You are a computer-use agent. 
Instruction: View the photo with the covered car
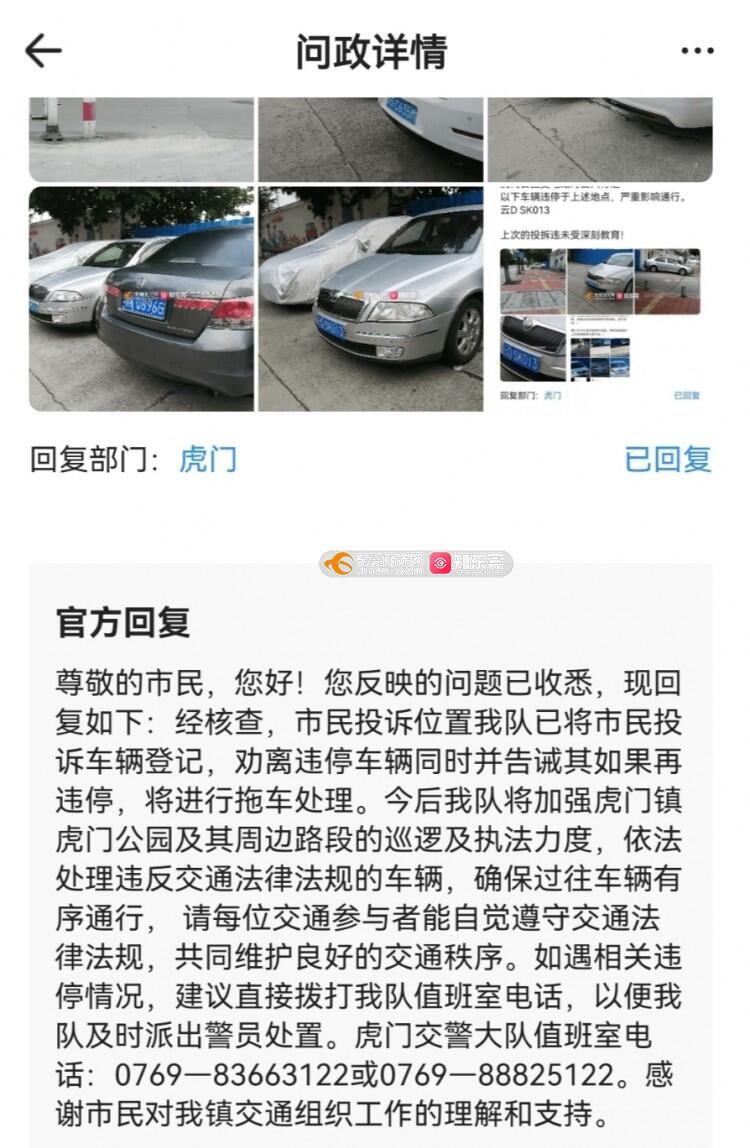(371, 299)
